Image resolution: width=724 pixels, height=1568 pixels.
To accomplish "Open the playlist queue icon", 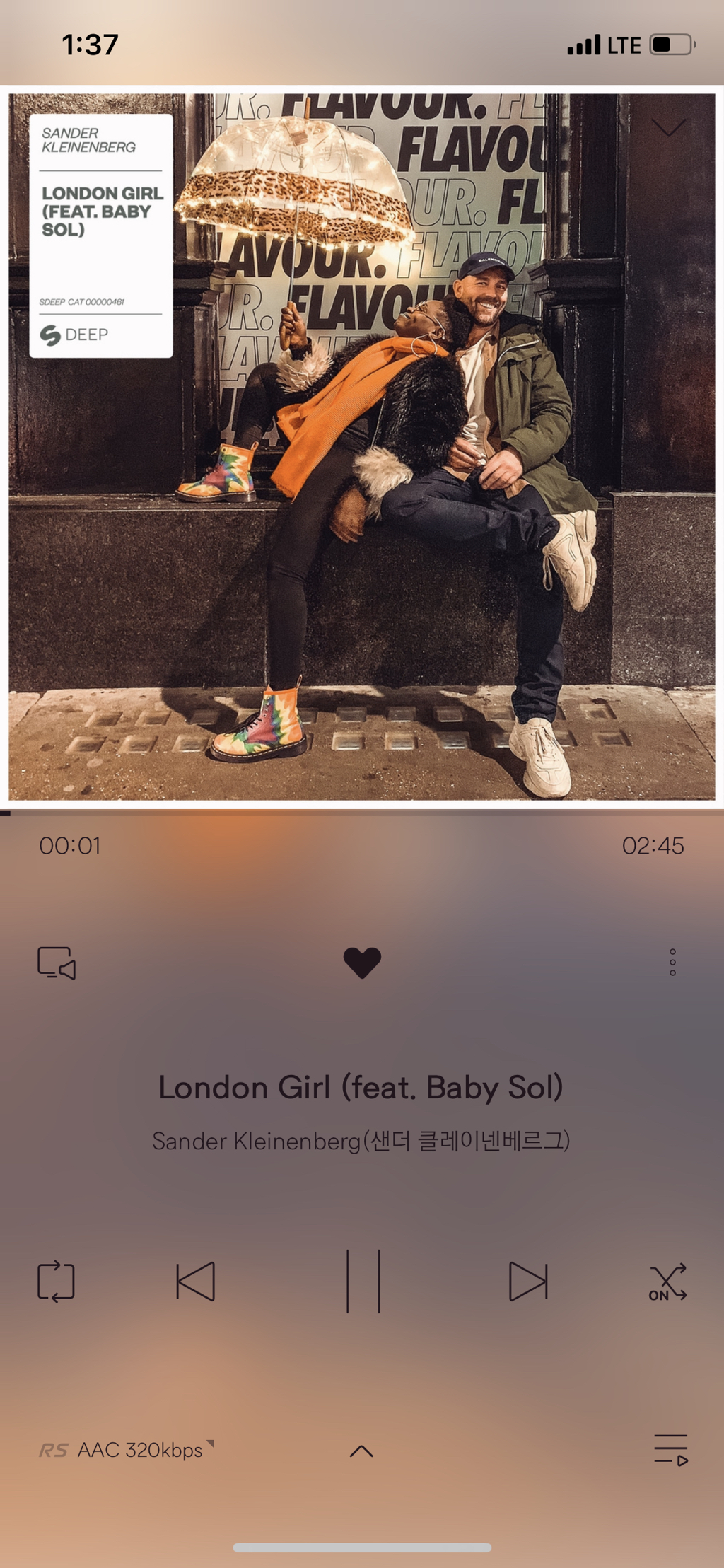I will (x=671, y=1450).
